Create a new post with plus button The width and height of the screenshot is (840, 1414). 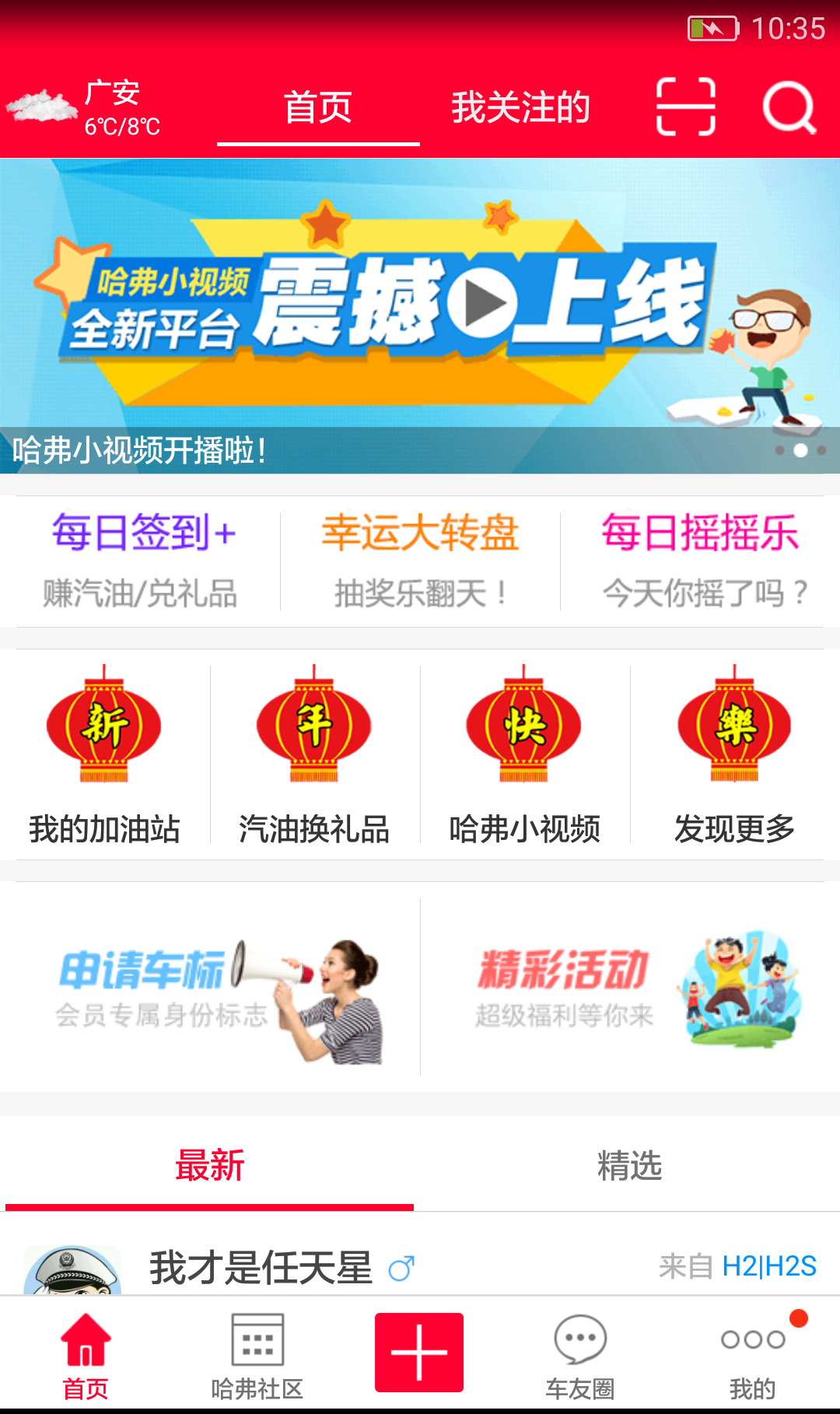pyautogui.click(x=419, y=1352)
